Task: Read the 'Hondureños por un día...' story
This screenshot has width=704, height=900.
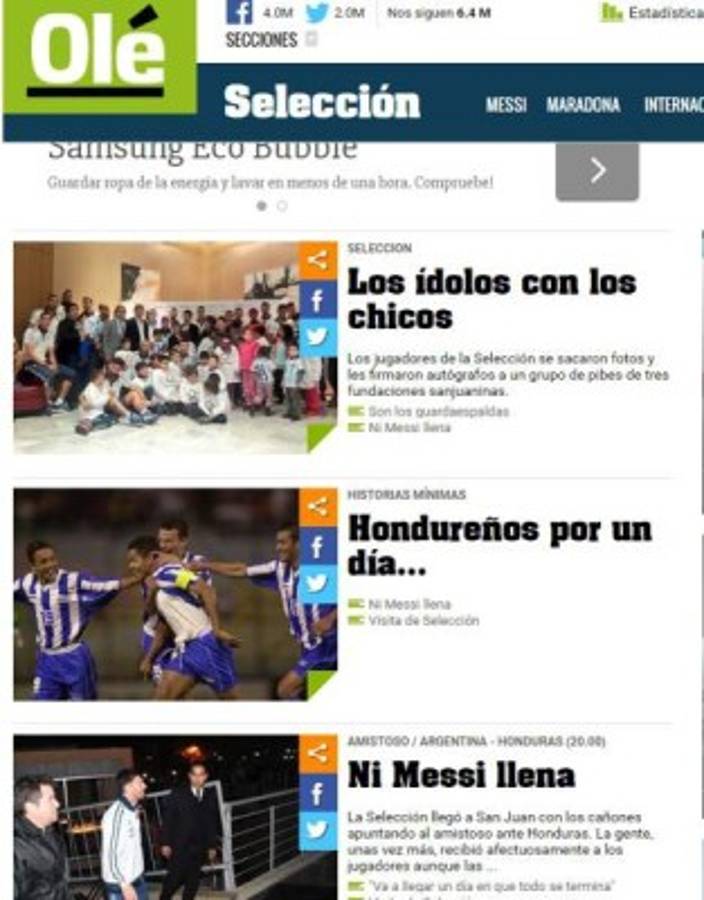Action: pos(499,546)
